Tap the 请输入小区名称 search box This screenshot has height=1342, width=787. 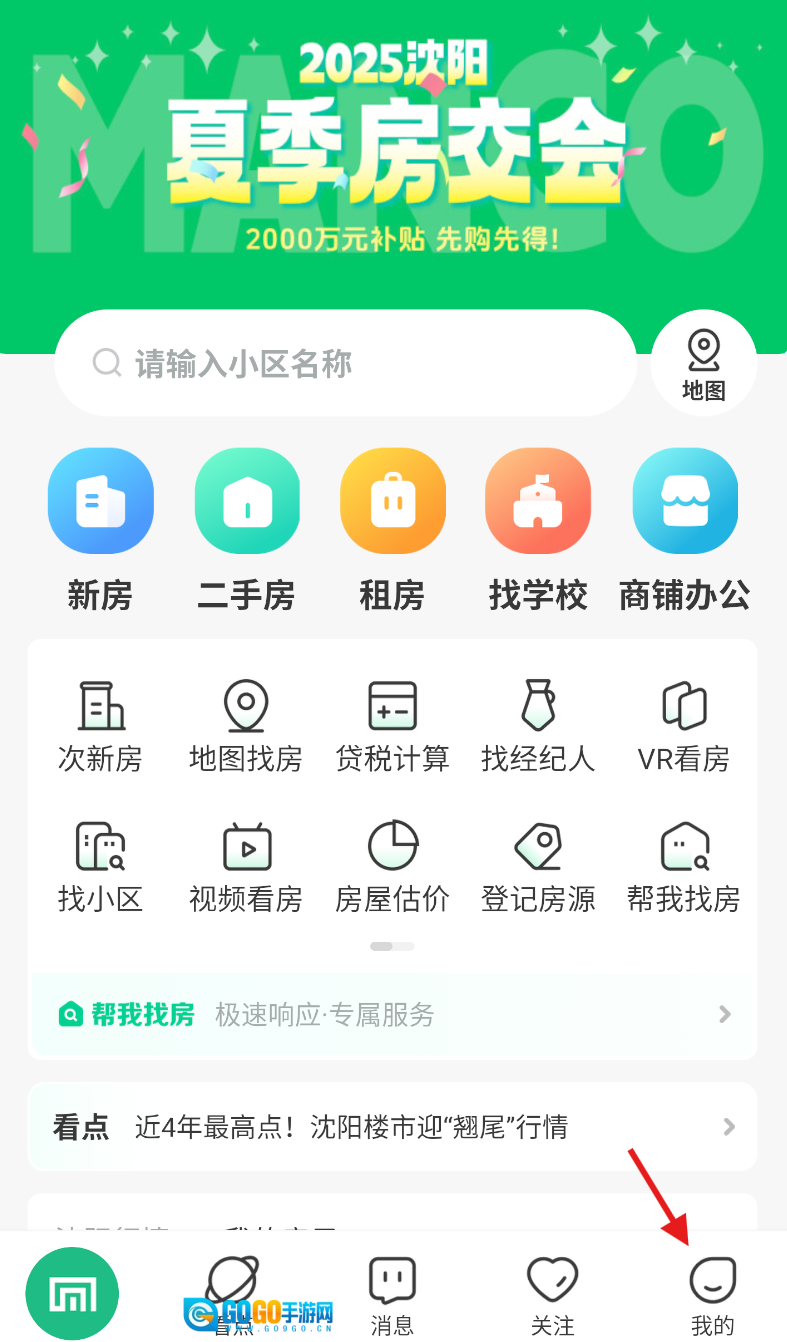(x=345, y=363)
